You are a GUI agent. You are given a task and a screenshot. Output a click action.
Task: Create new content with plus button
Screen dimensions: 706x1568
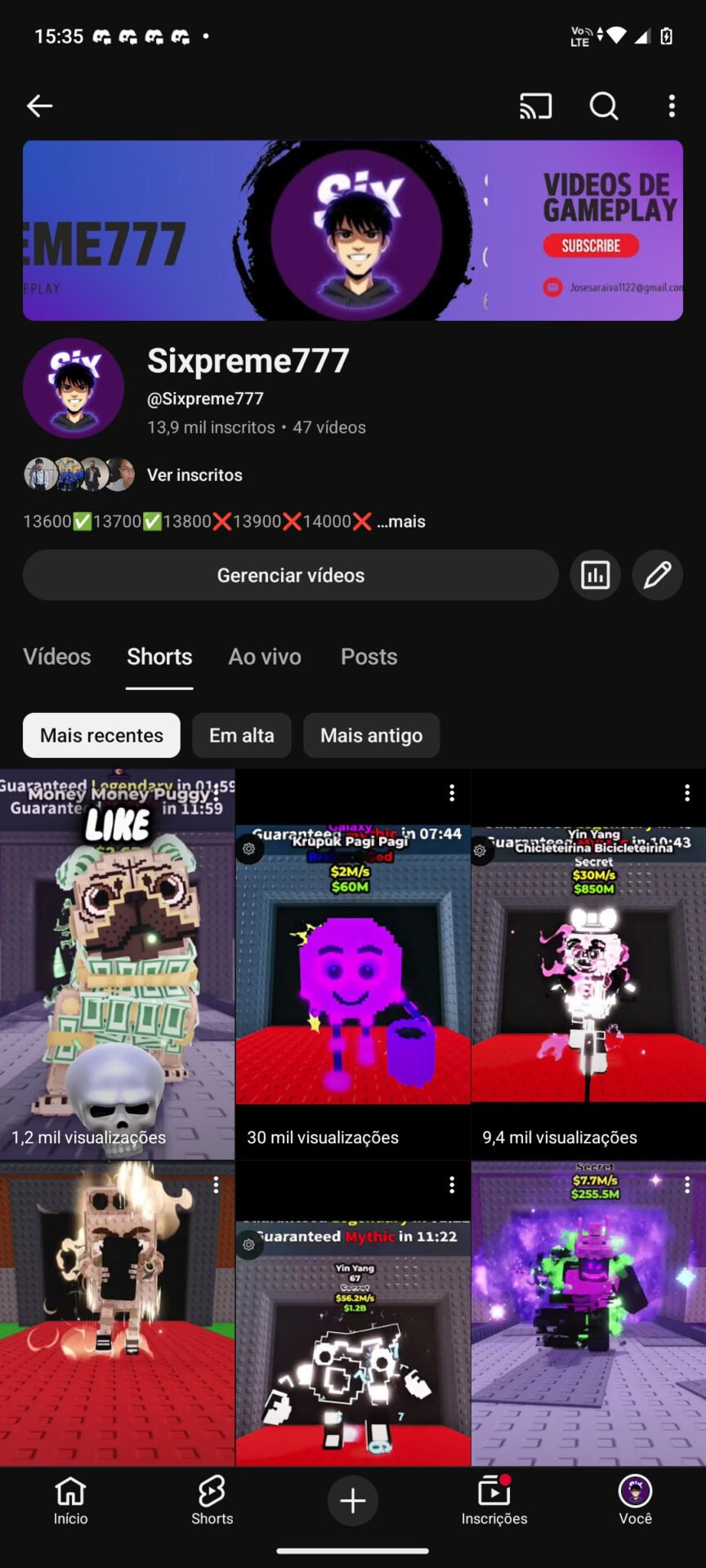click(353, 1501)
